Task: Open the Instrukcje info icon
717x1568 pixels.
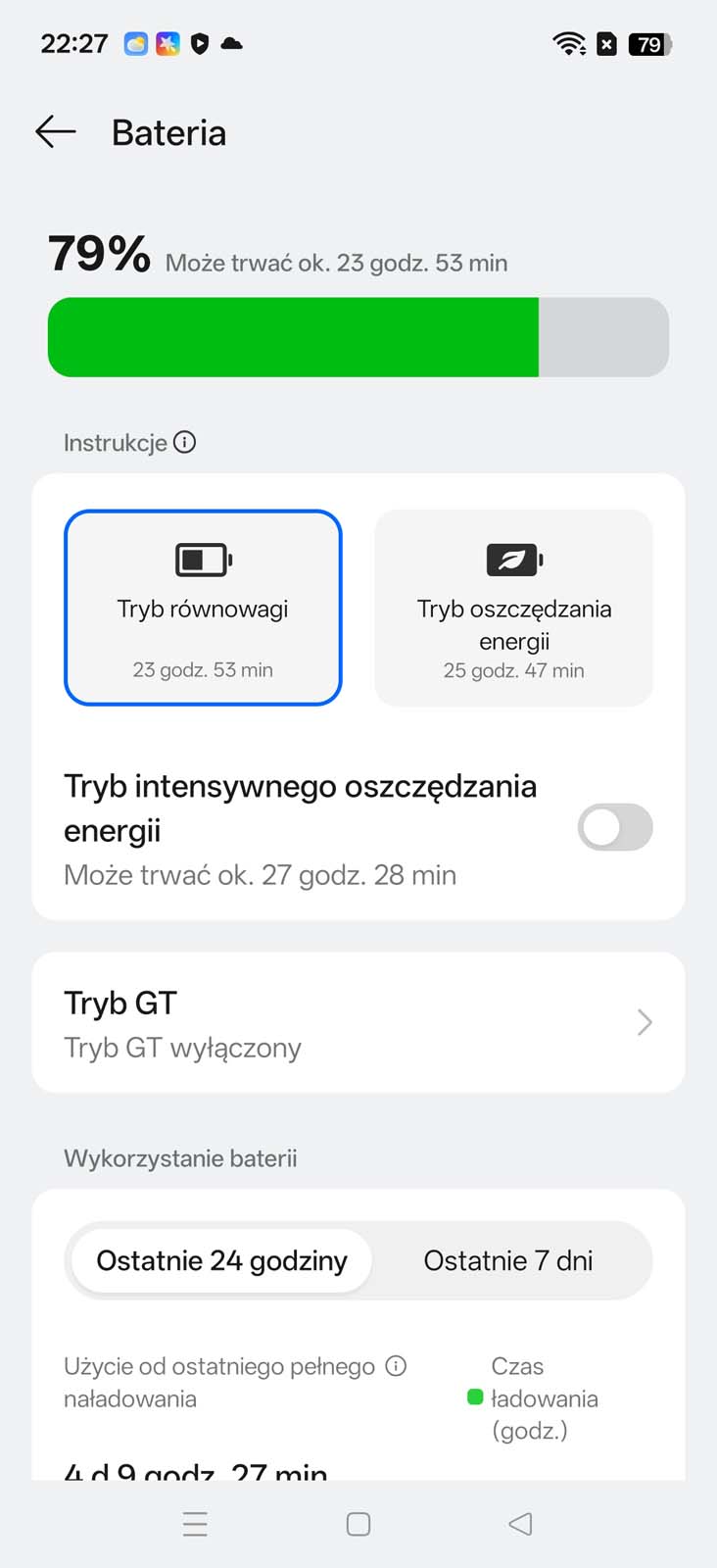Action: (x=185, y=442)
